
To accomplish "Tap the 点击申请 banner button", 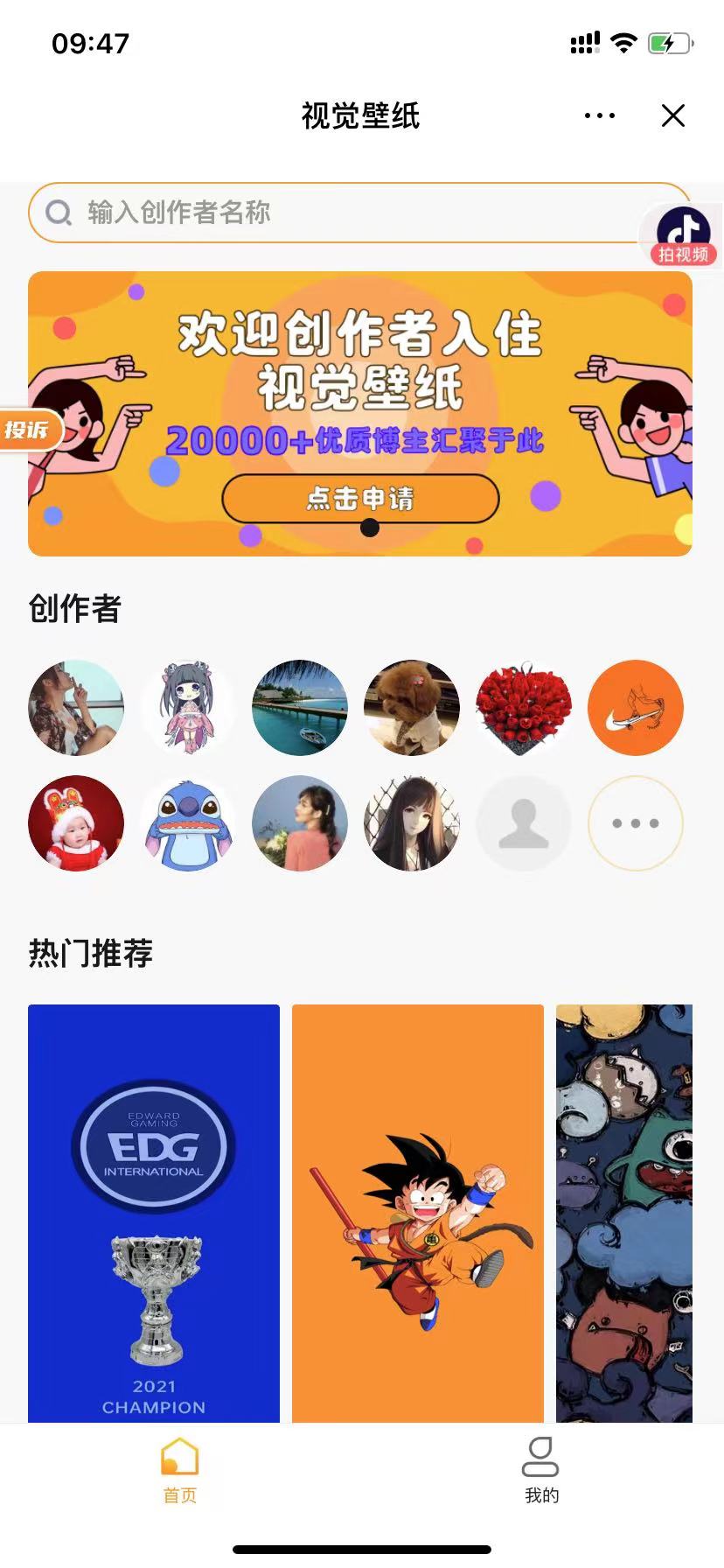I will [360, 499].
